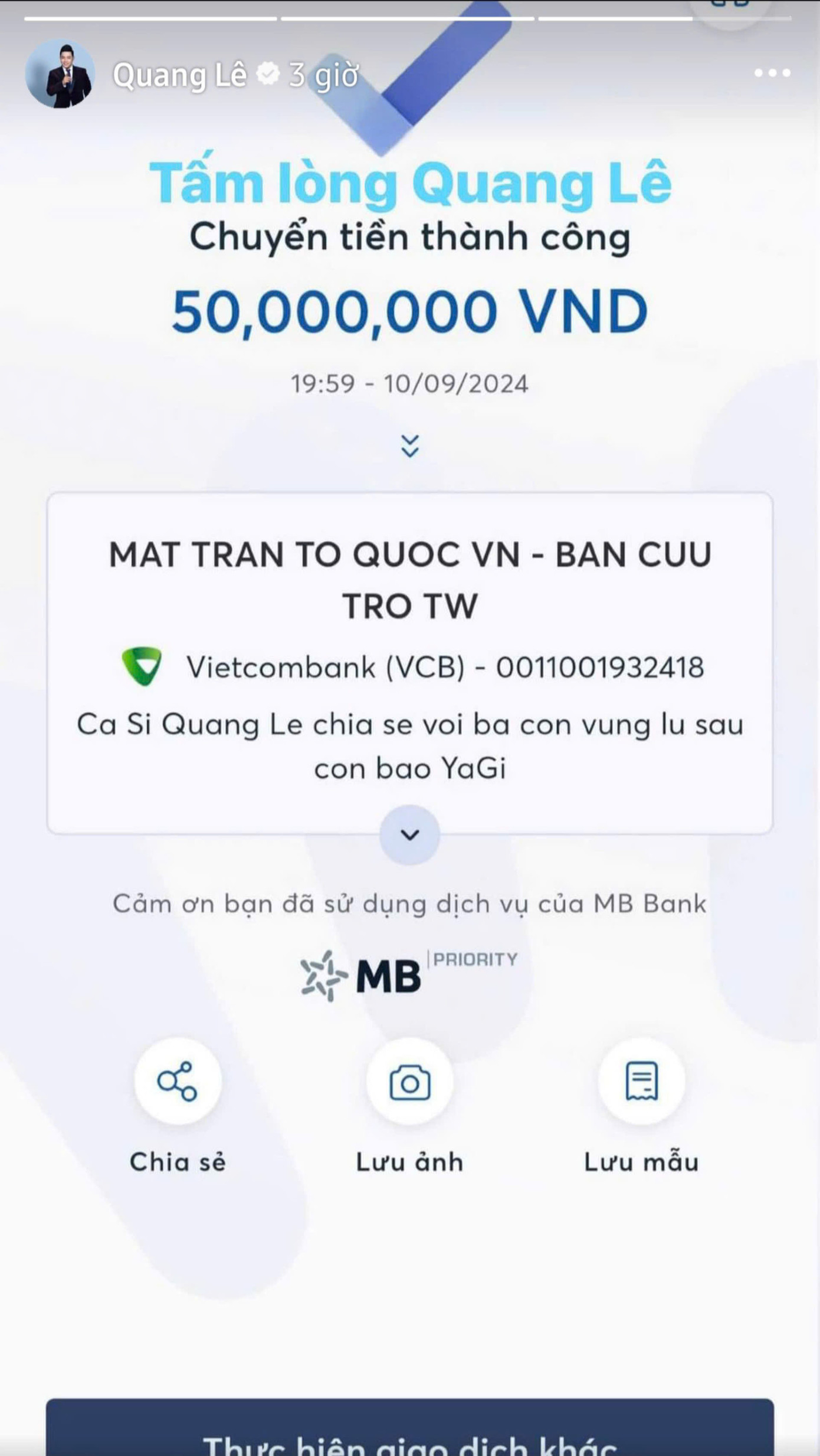The width and height of the screenshot is (820, 1456).
Task: Click the verified badge beside Quang Lê
Action: (268, 73)
